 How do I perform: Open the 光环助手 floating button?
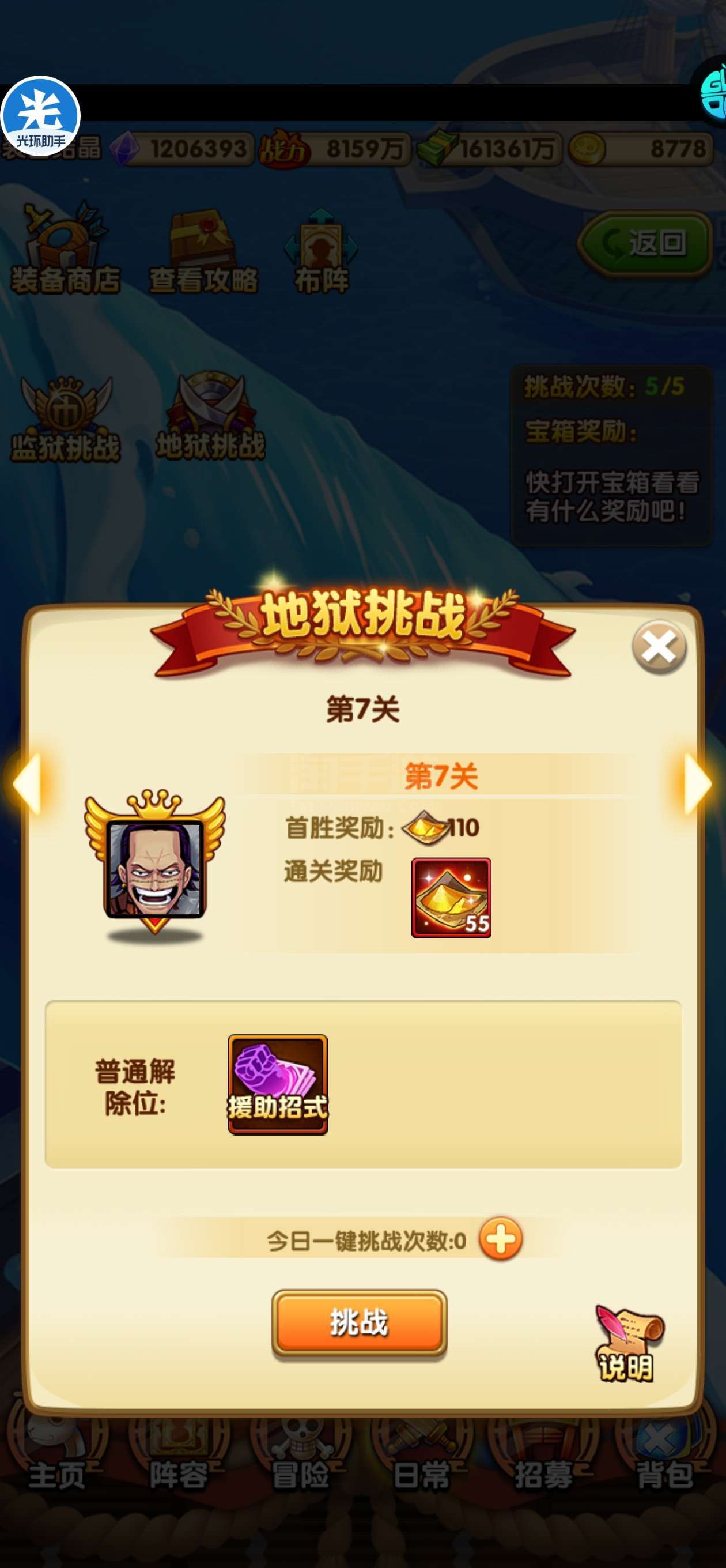(x=41, y=116)
